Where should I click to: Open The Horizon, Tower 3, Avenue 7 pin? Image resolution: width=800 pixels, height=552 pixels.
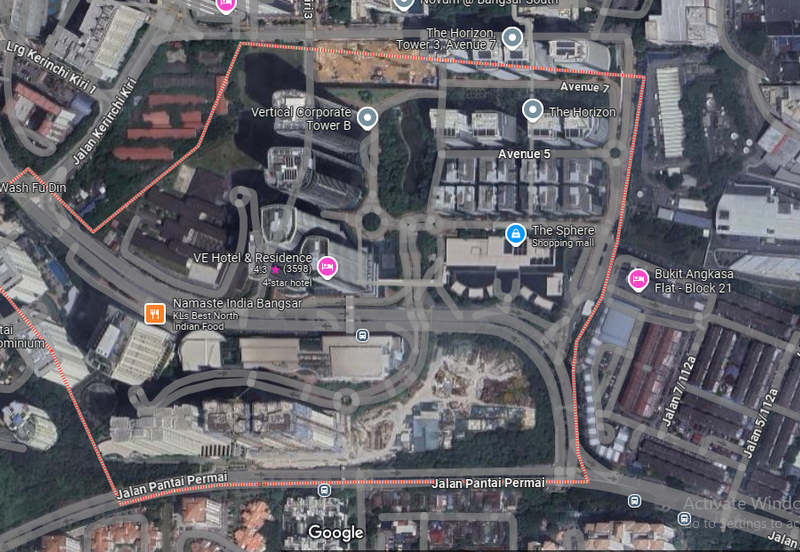click(512, 39)
